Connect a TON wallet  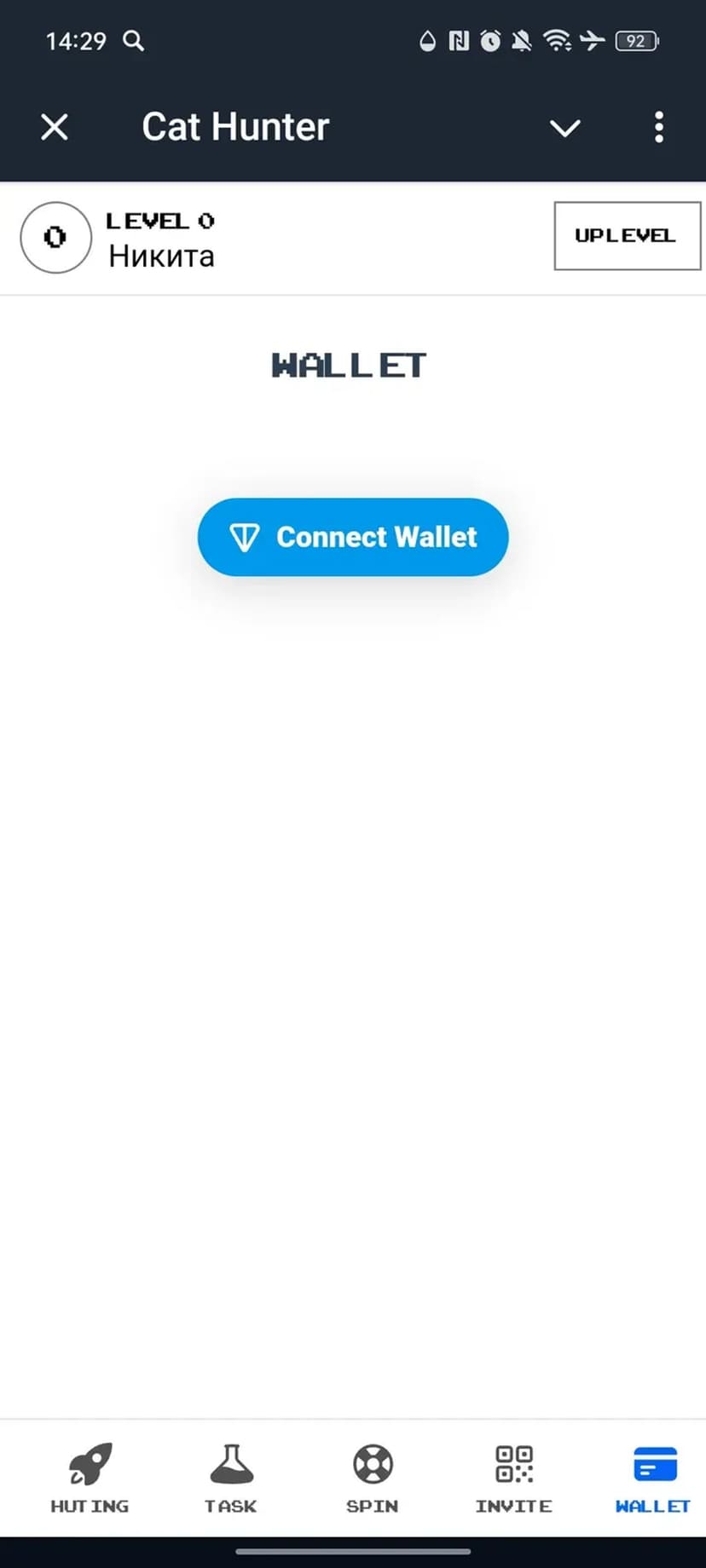pyautogui.click(x=353, y=537)
